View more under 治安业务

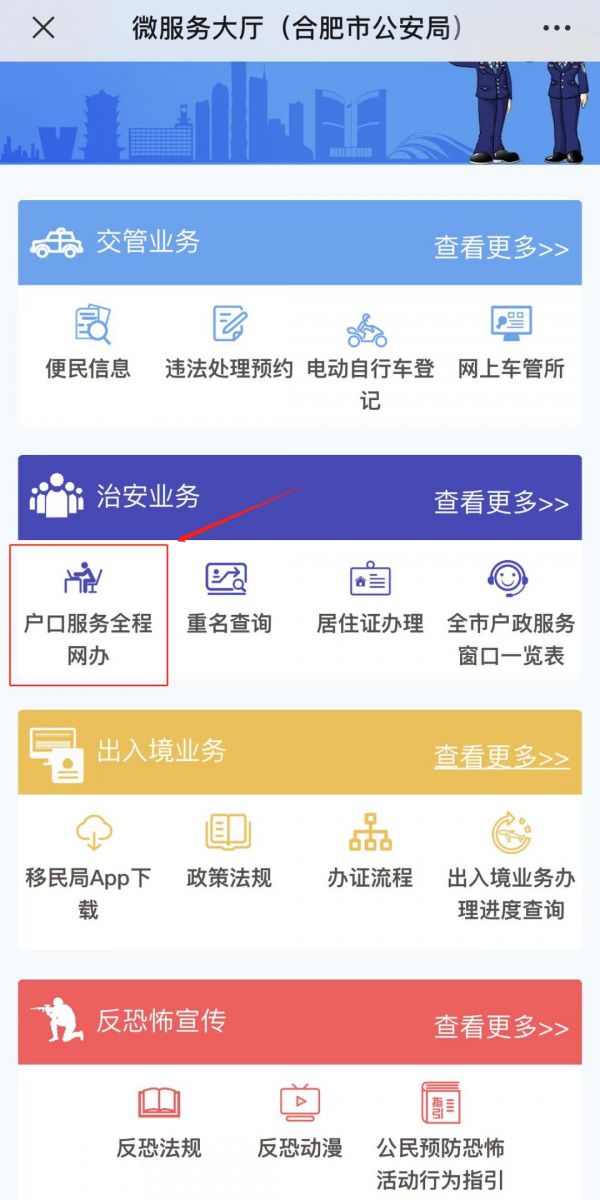point(501,502)
